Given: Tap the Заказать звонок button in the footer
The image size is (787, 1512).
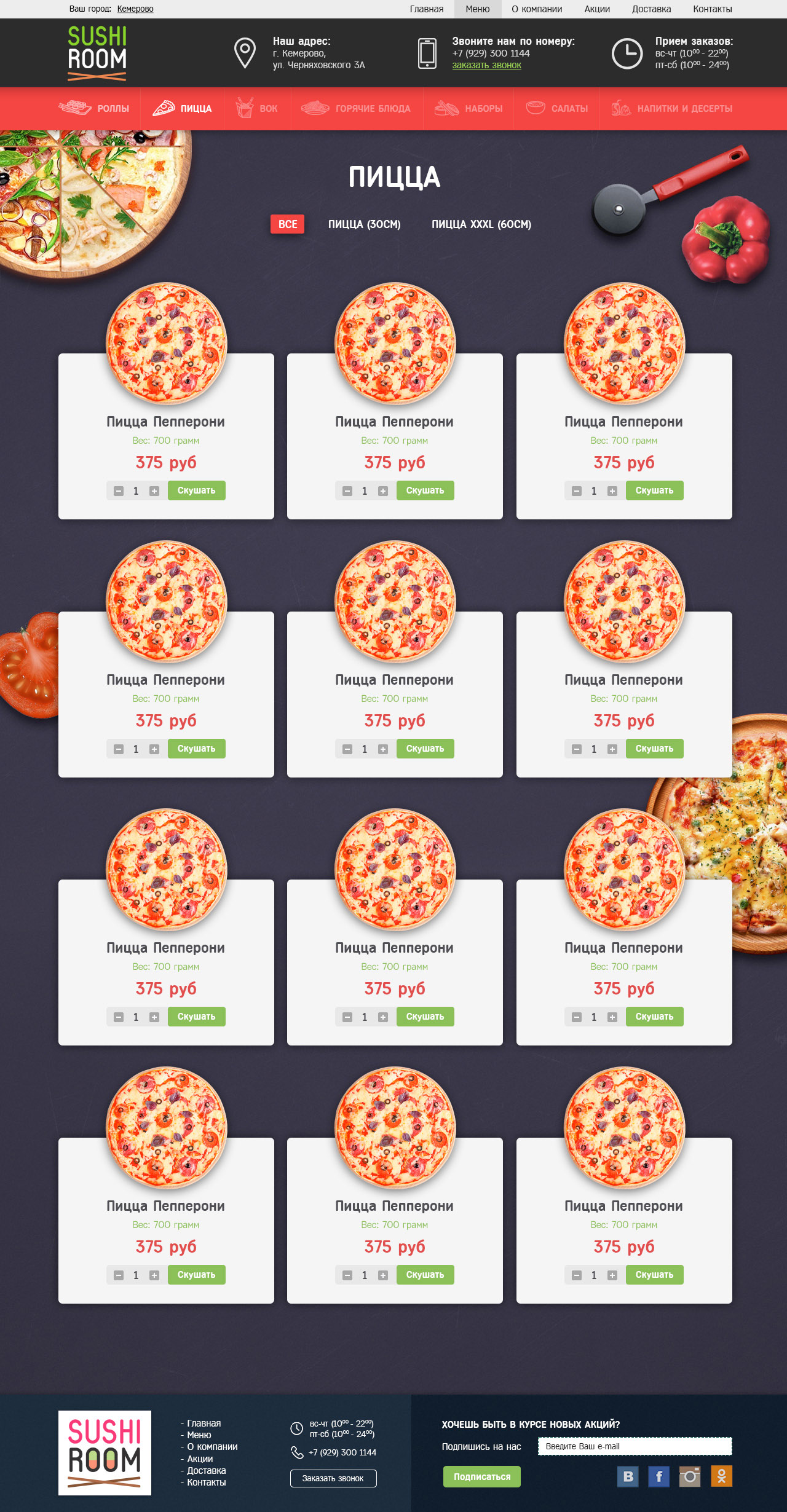Looking at the screenshot, I should point(333,1478).
